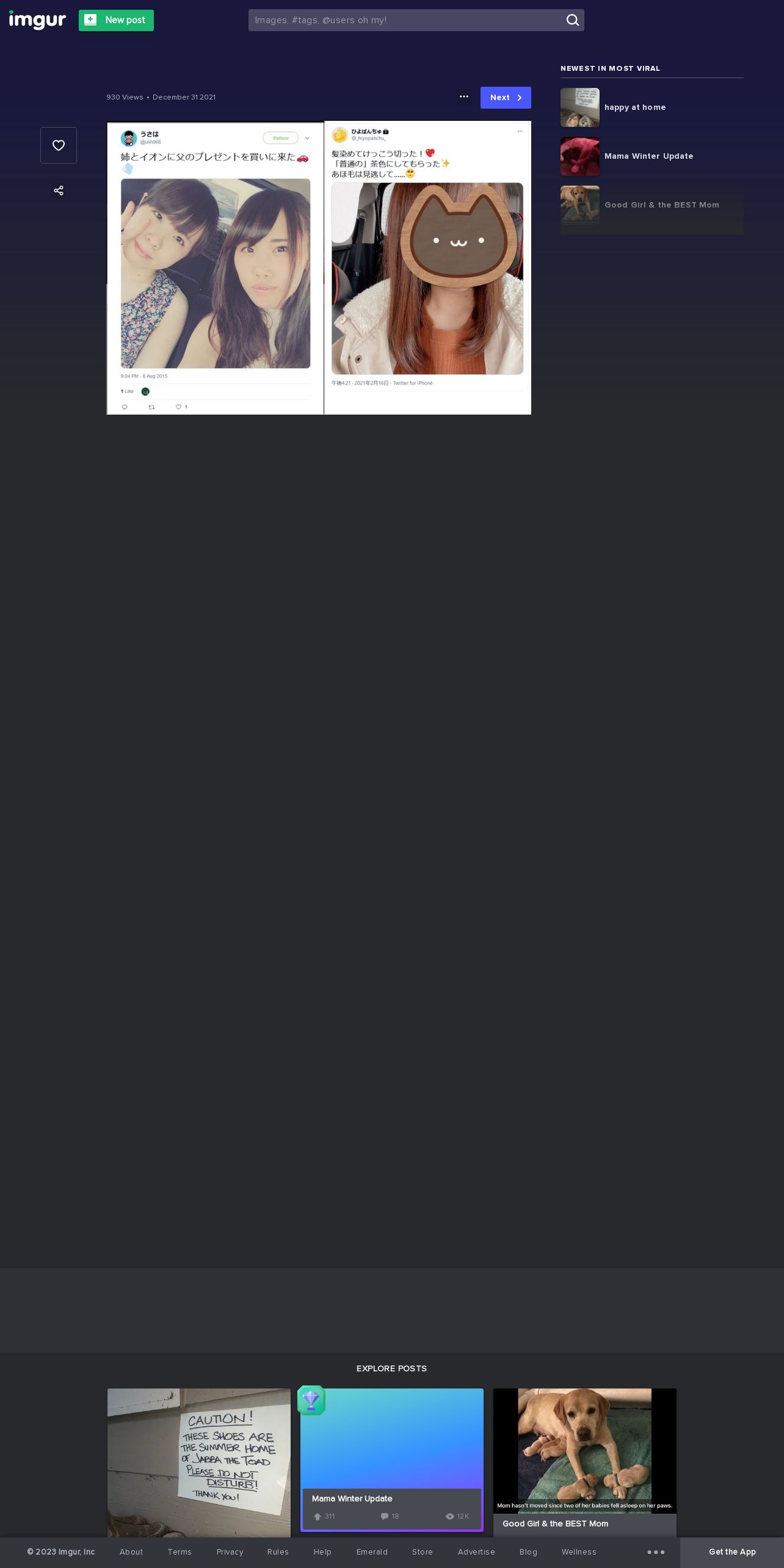
Task: Open Good Girl & the BEST Mom in sidebar
Action: (652, 205)
